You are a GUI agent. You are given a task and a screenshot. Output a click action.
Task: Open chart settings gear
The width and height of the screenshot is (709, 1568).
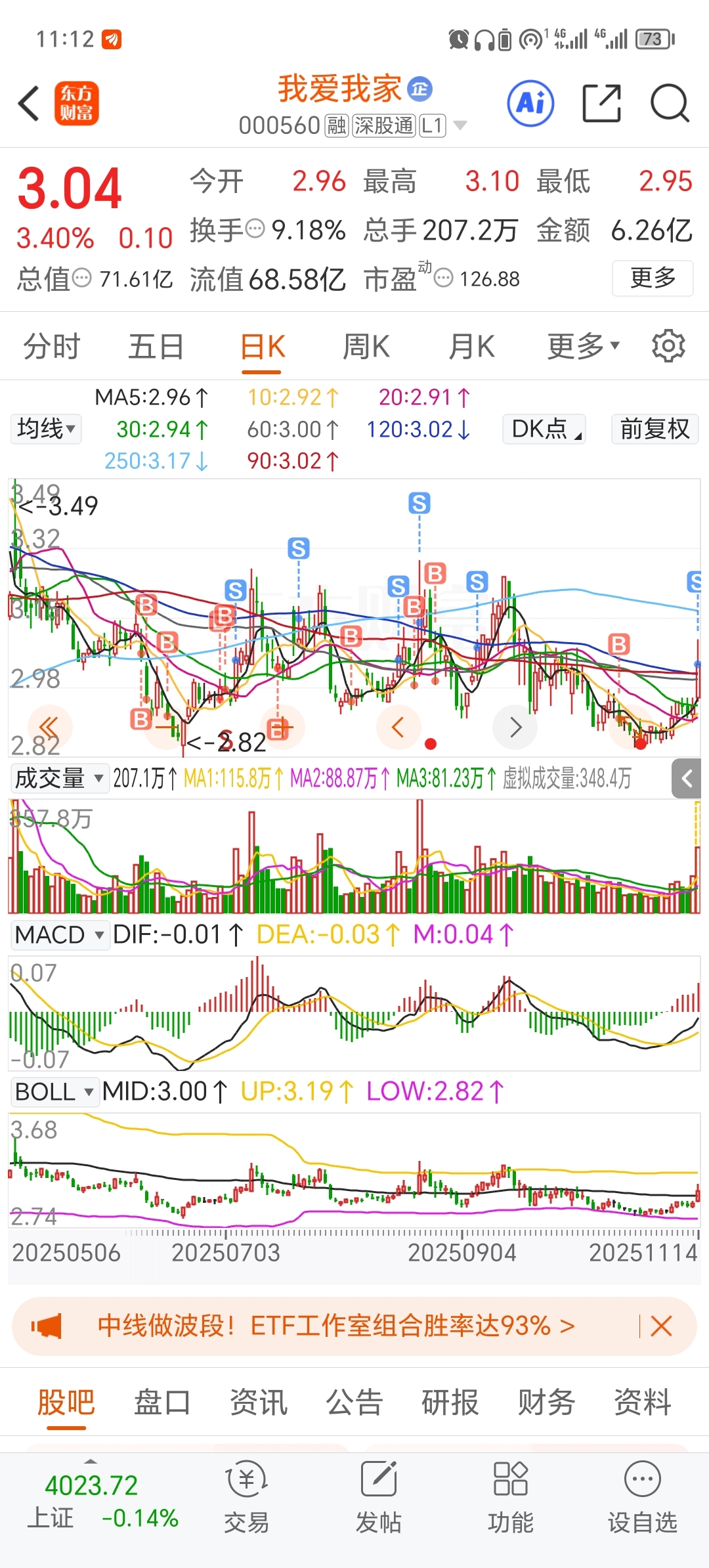click(x=668, y=346)
